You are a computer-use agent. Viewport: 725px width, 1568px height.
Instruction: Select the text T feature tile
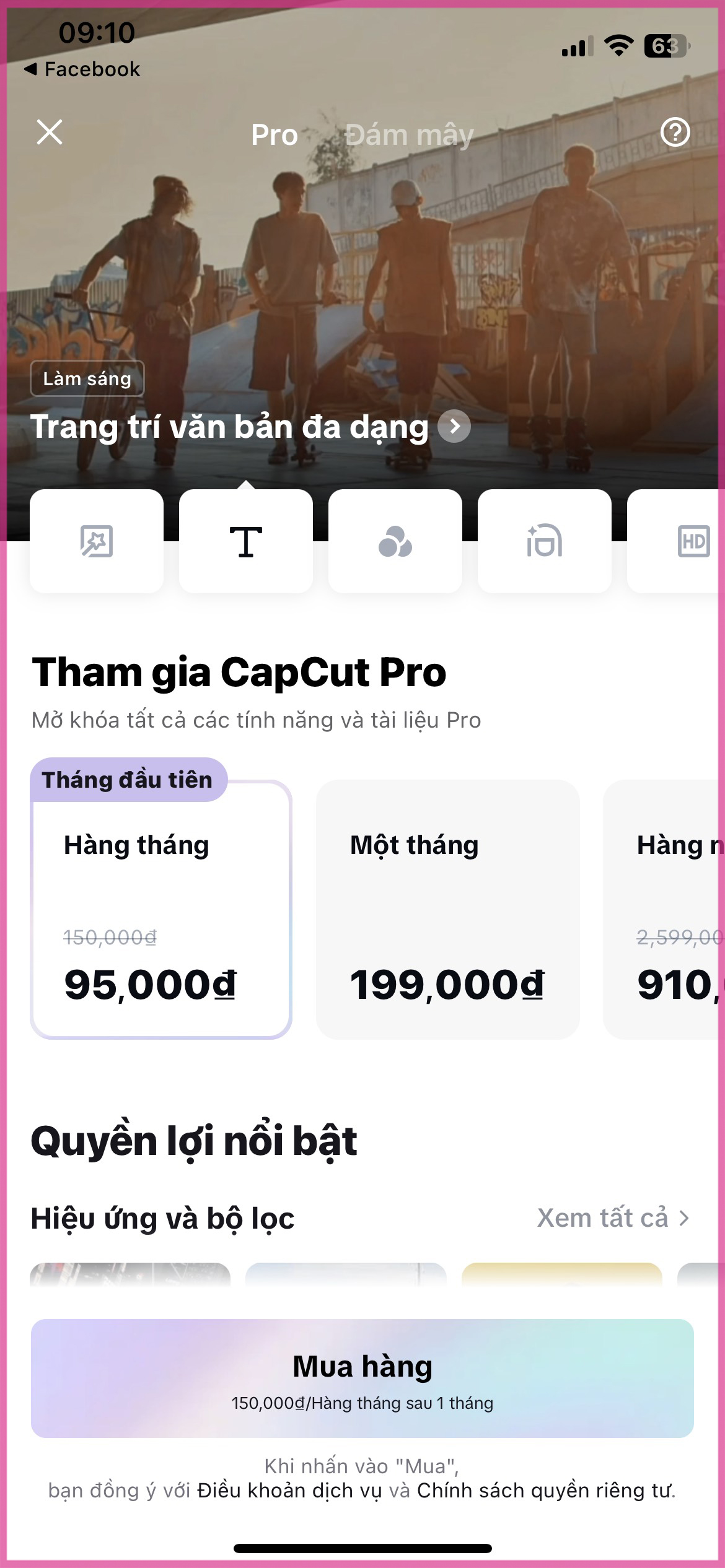click(x=246, y=541)
